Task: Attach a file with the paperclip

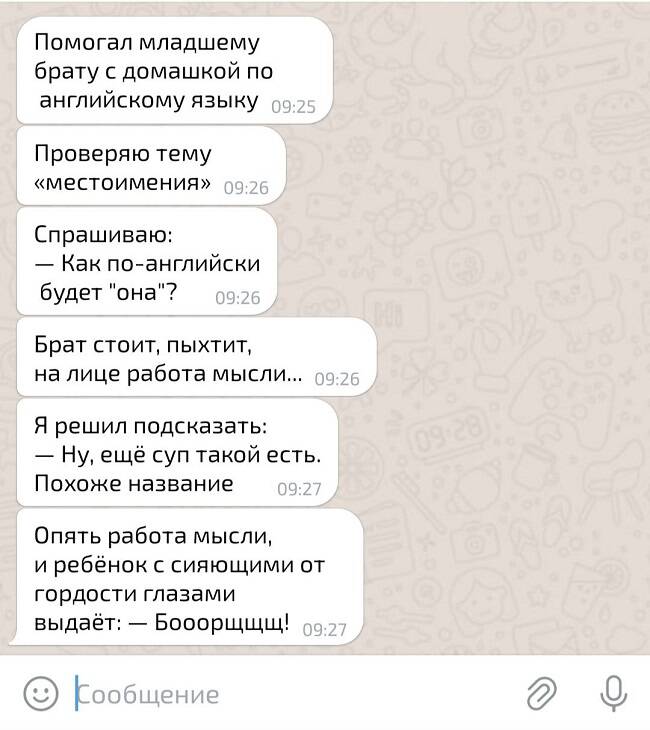Action: pos(541,693)
